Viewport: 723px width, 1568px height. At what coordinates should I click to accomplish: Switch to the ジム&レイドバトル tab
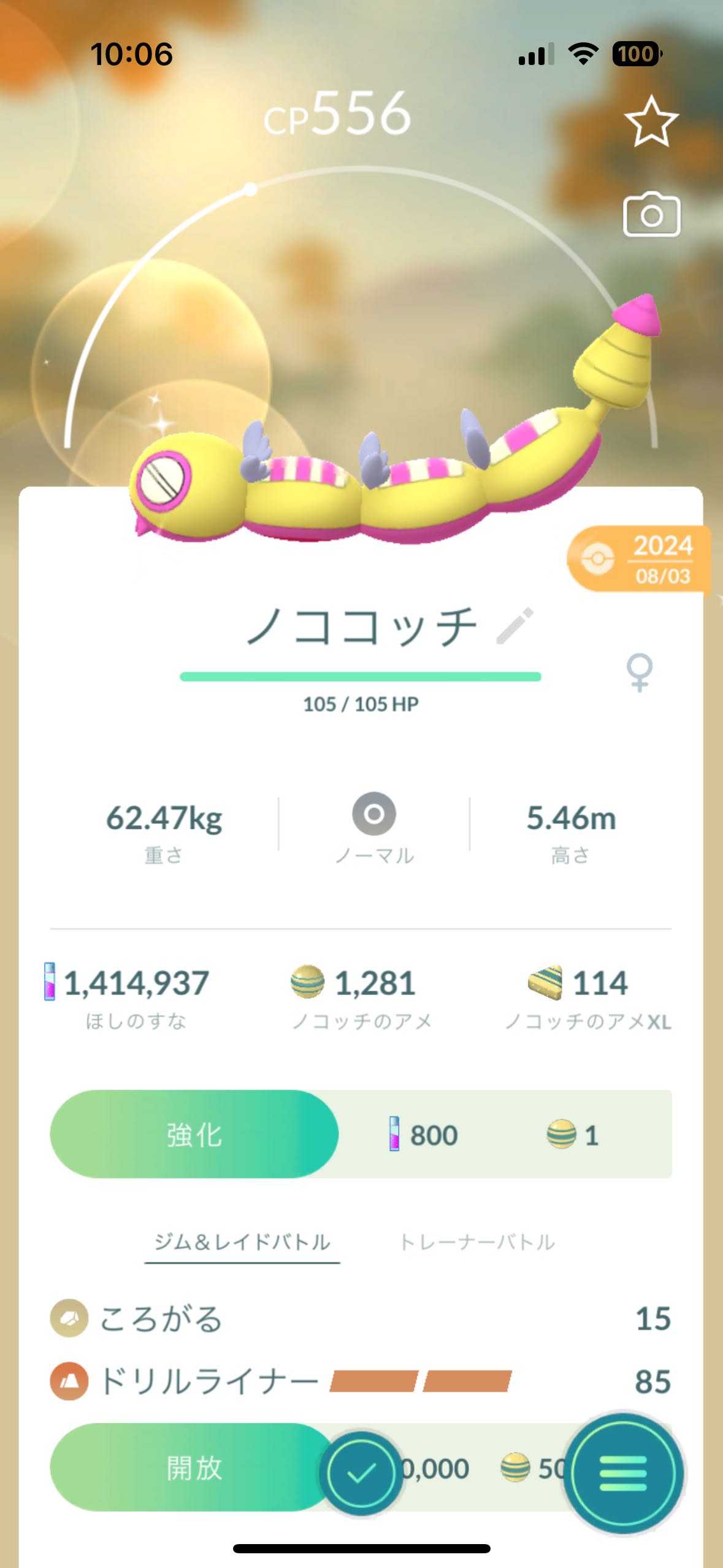242,1242
